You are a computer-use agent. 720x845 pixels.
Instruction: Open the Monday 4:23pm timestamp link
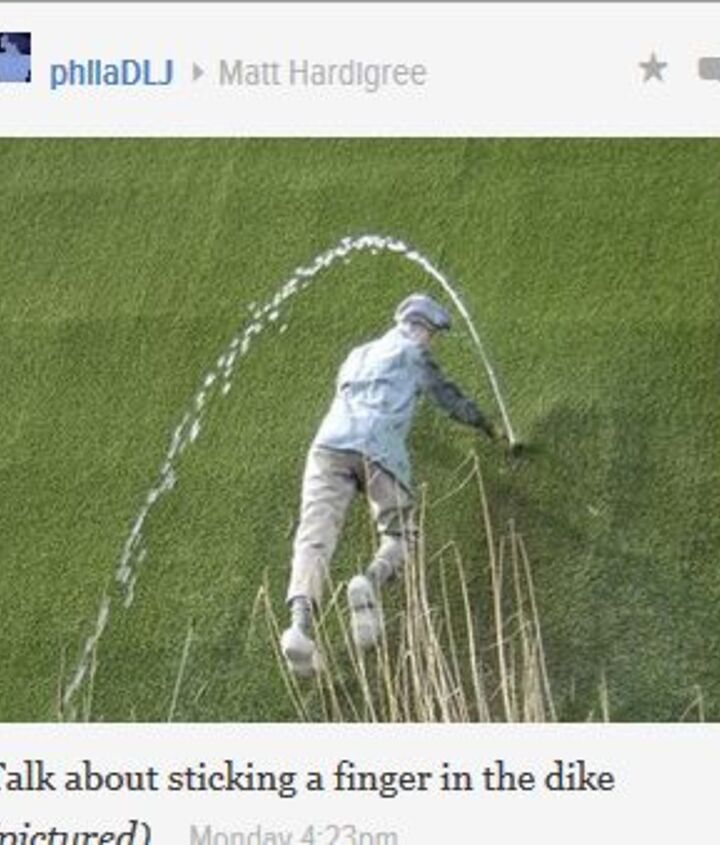click(x=293, y=835)
